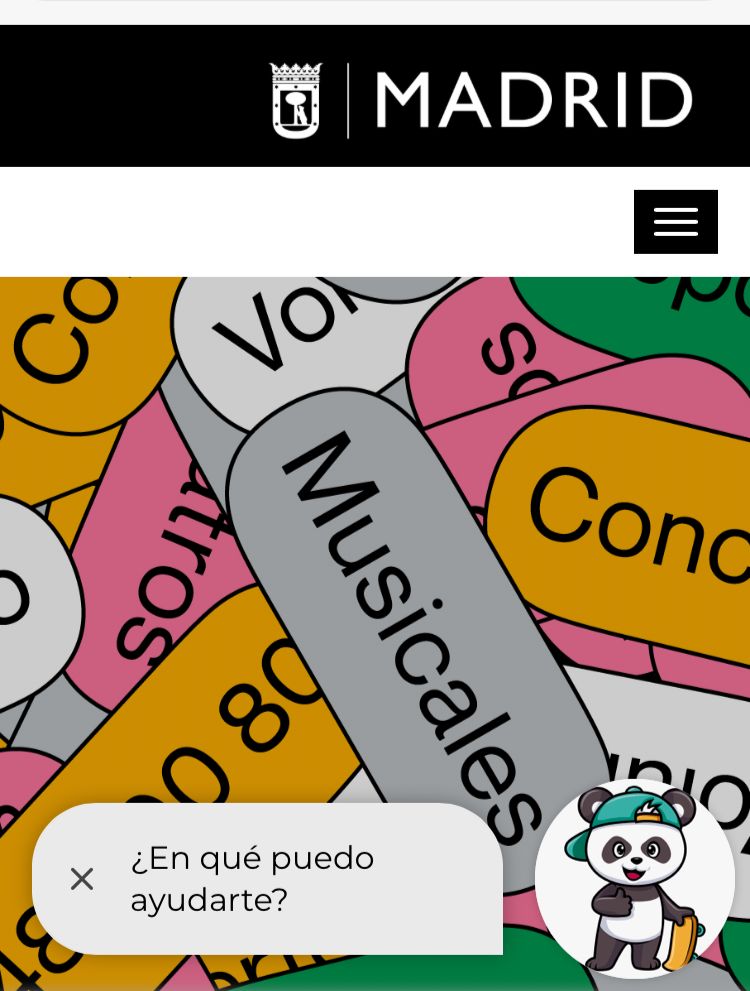Open the hamburger navigation menu

tap(675, 222)
